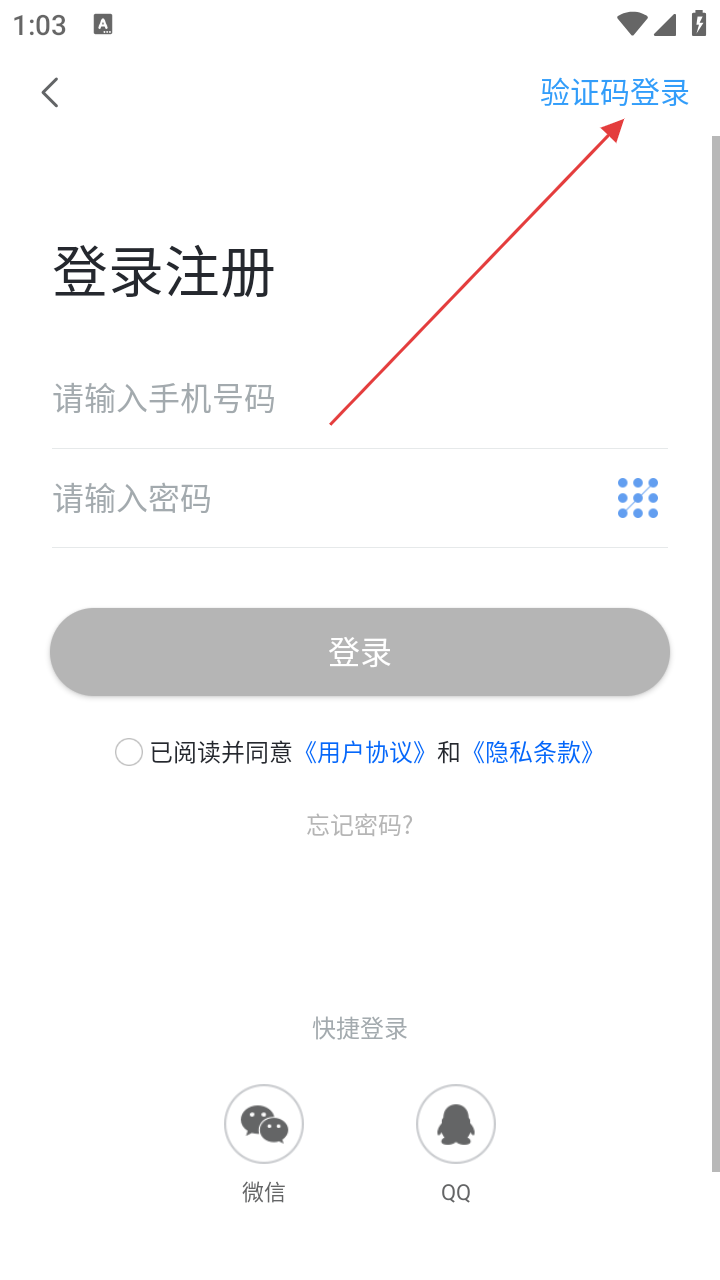Screen dimensions: 720x1280
Task: Toggle password visibility dots icon
Action: (x=638, y=498)
